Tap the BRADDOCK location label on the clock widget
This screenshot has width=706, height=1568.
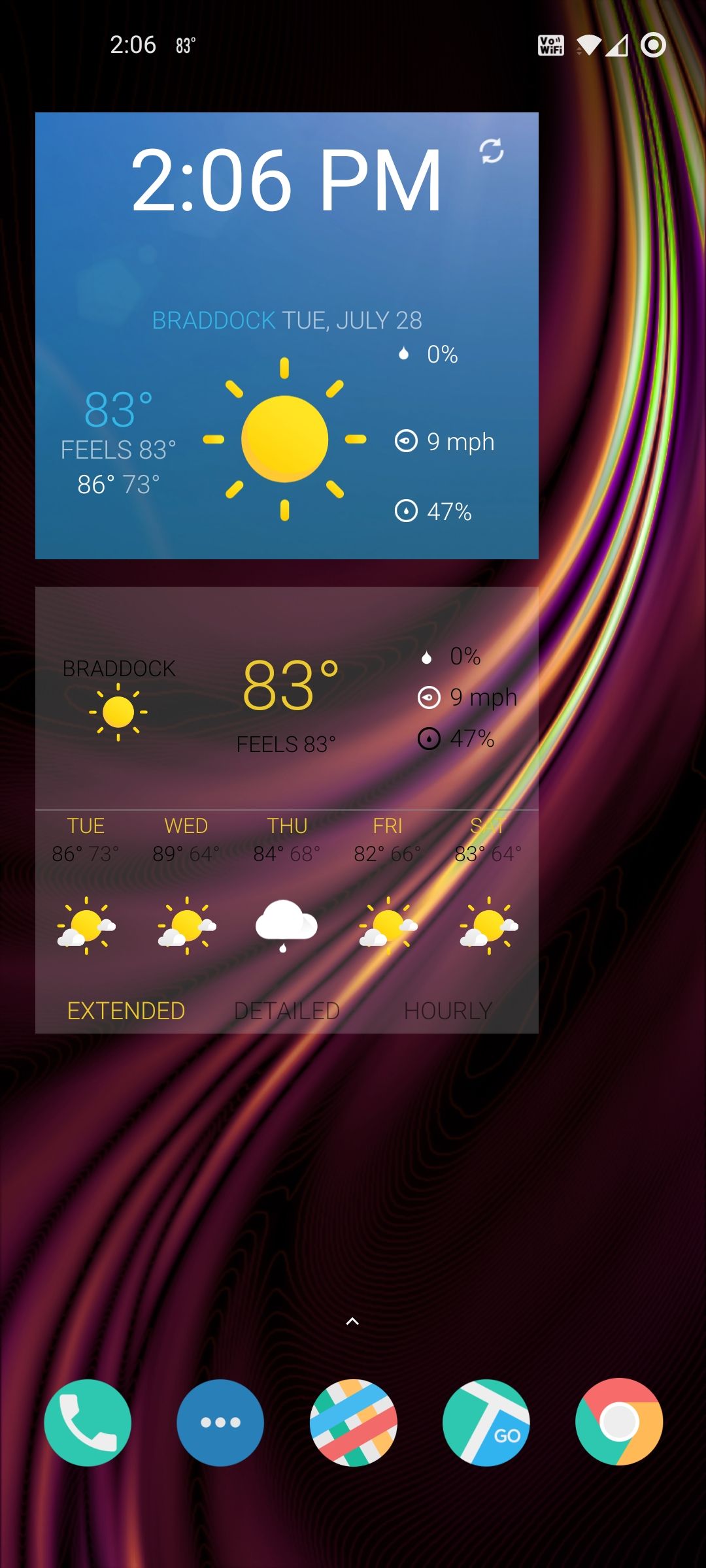(211, 320)
